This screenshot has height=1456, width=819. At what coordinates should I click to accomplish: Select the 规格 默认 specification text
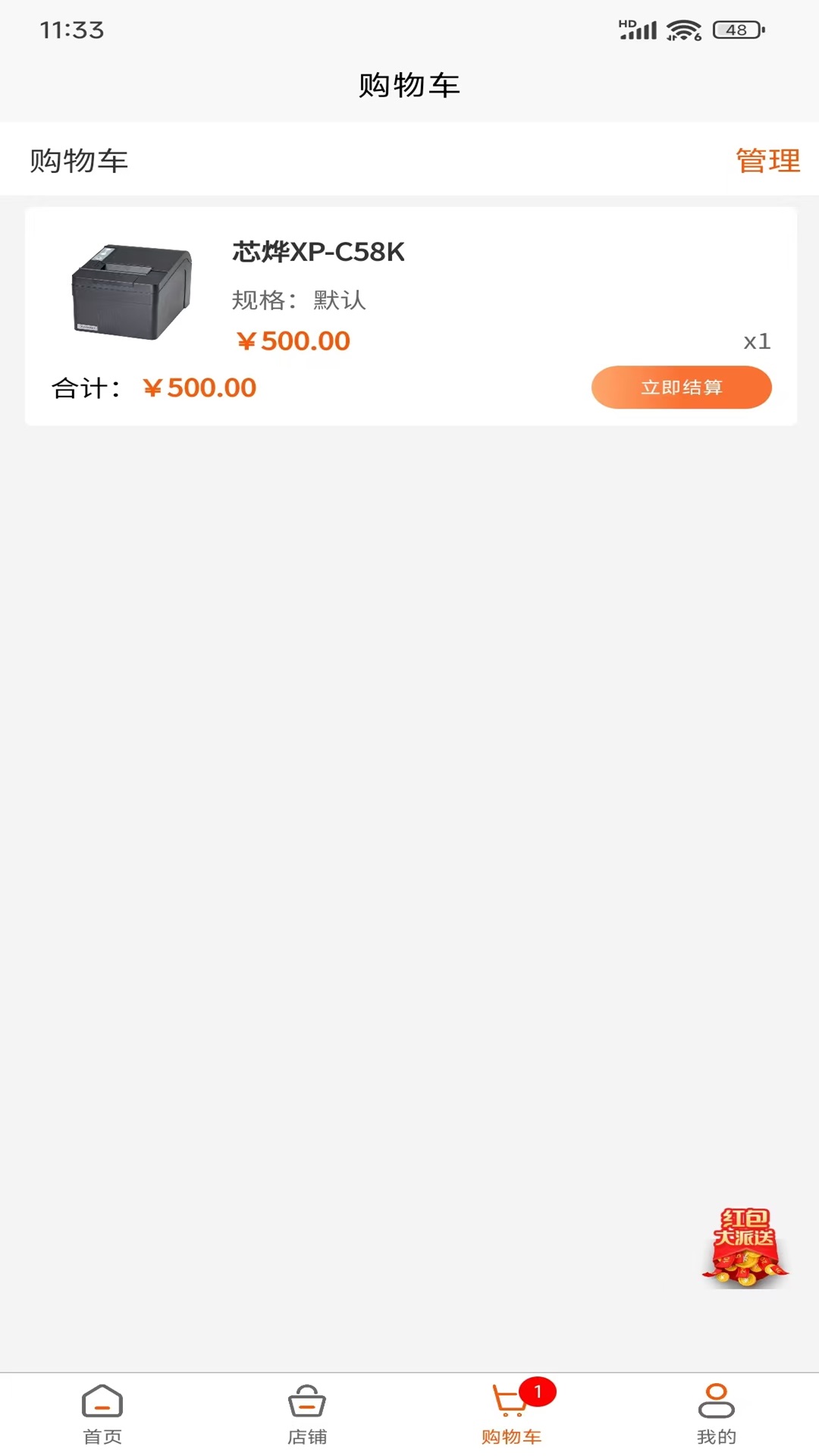point(297,300)
